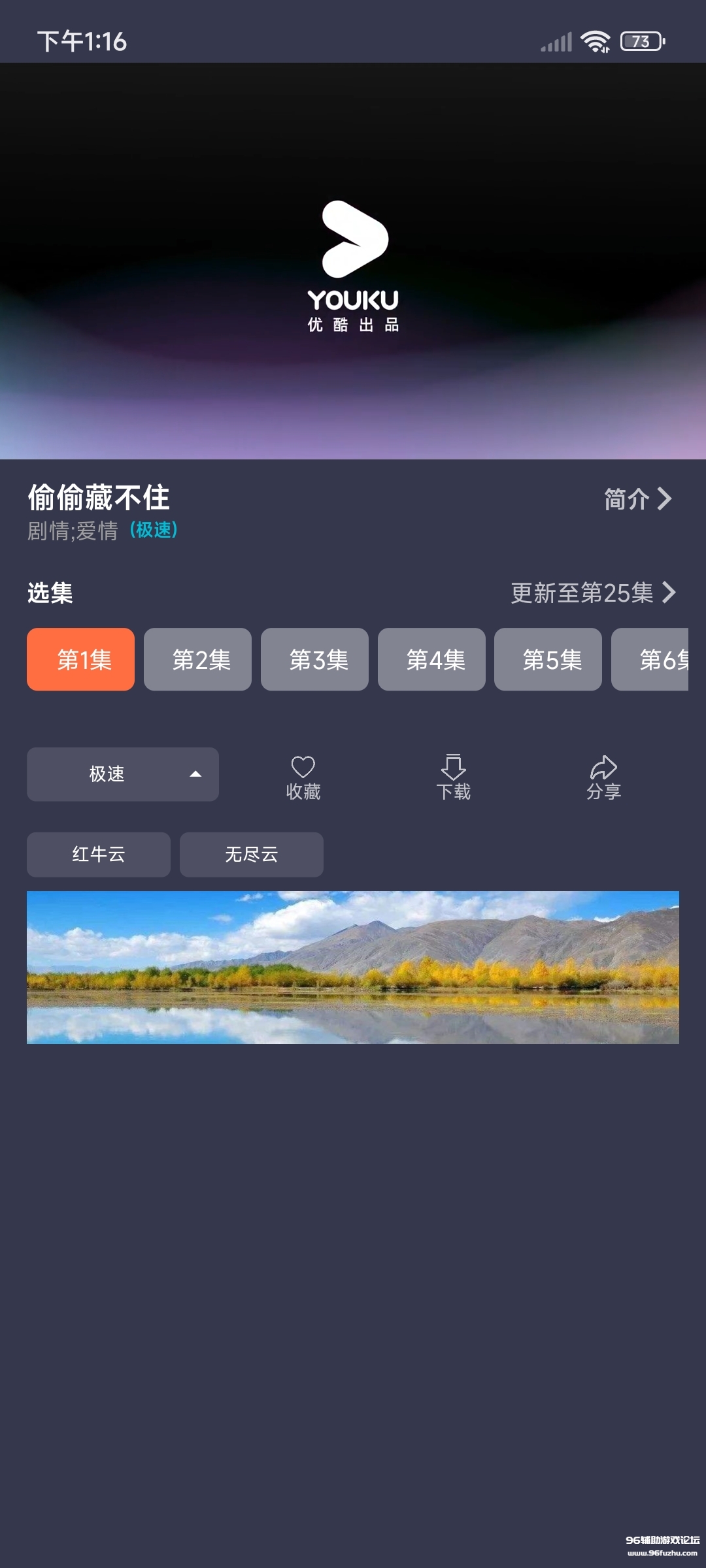
Task: Expand the full episode list 更新至第25集
Action: click(592, 593)
